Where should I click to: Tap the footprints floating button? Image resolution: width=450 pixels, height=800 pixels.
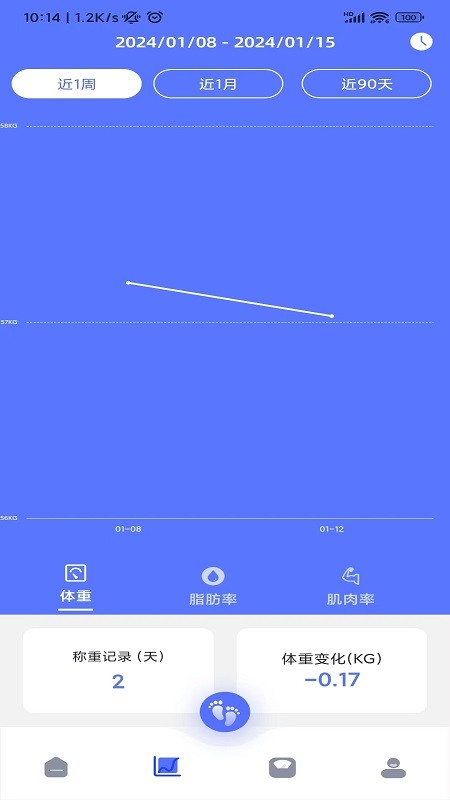225,711
